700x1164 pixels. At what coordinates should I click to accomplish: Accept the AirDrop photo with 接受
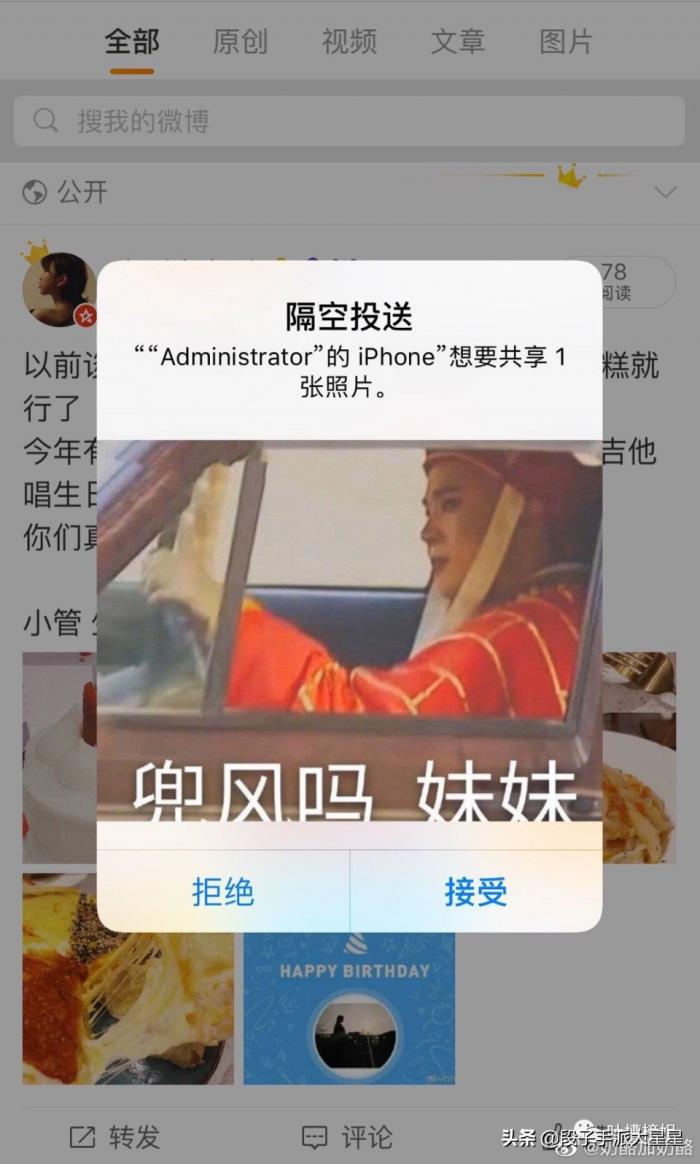tap(476, 891)
